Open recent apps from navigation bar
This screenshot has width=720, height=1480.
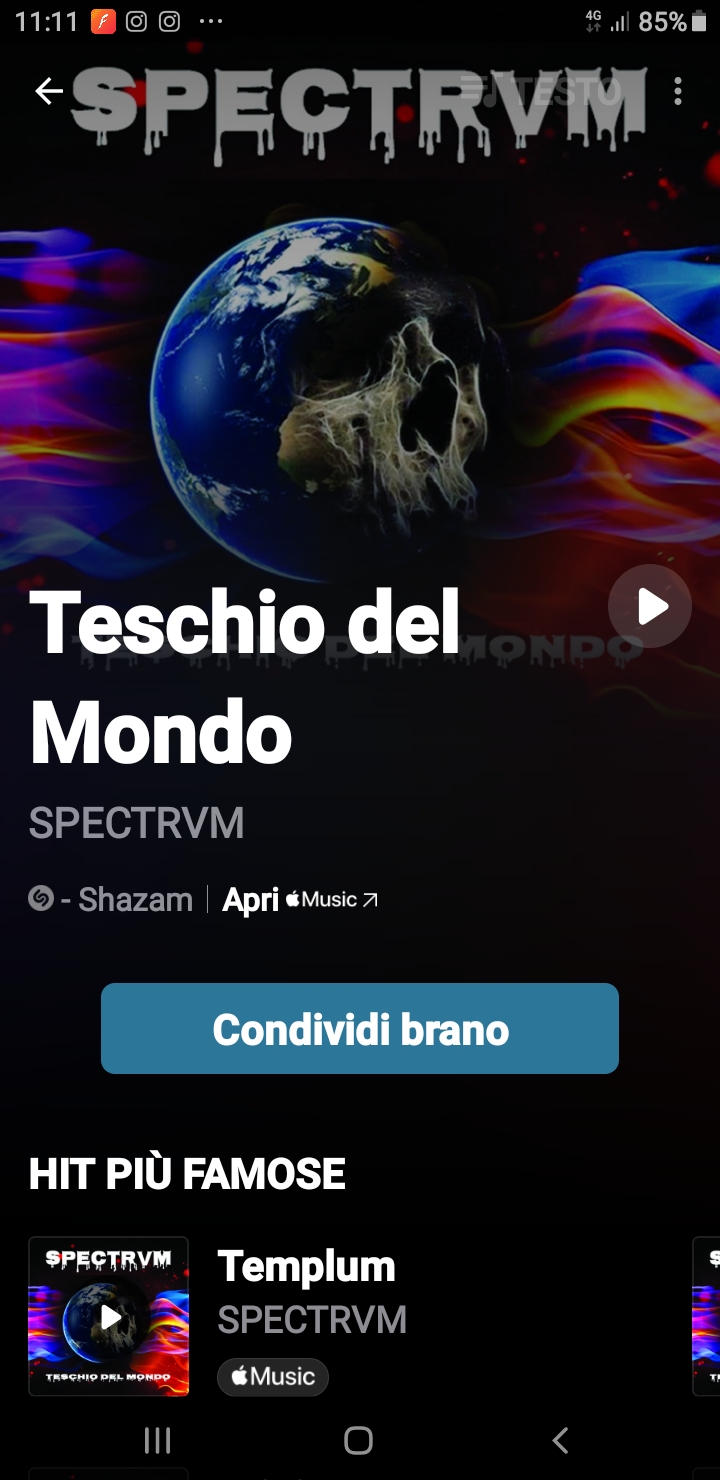click(x=158, y=1440)
